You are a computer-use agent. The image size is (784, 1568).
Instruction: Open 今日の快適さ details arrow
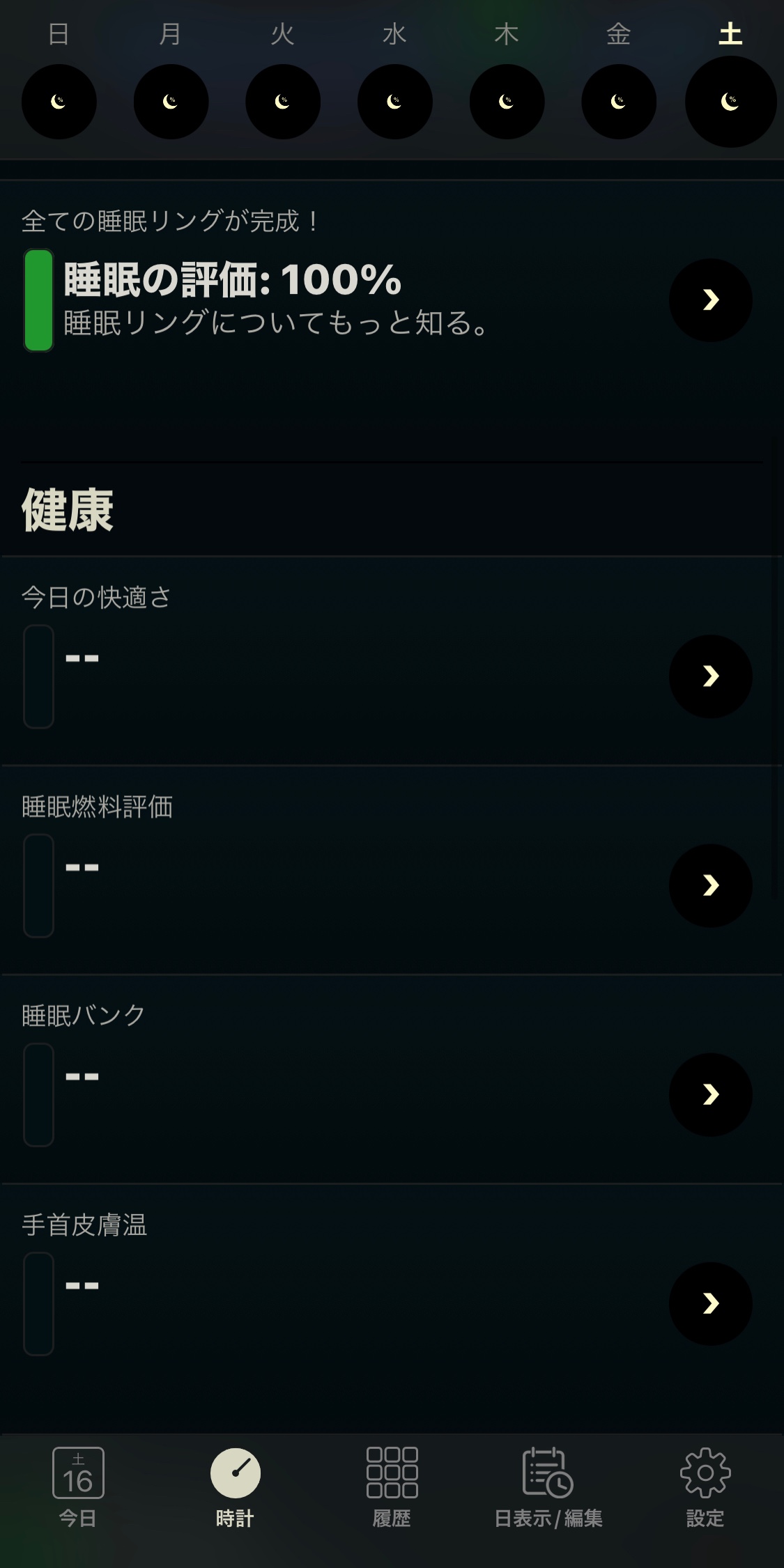tap(710, 676)
